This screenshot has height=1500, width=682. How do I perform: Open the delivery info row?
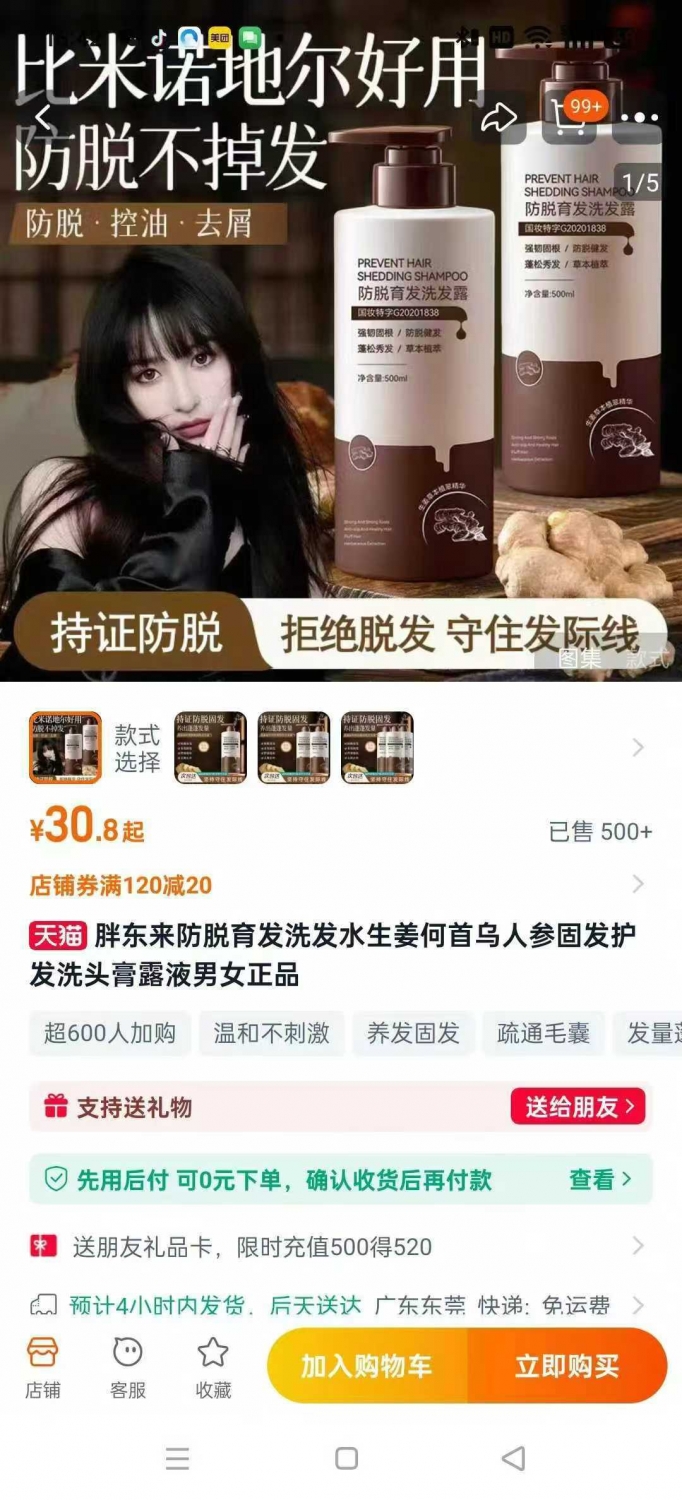pos(340,1305)
